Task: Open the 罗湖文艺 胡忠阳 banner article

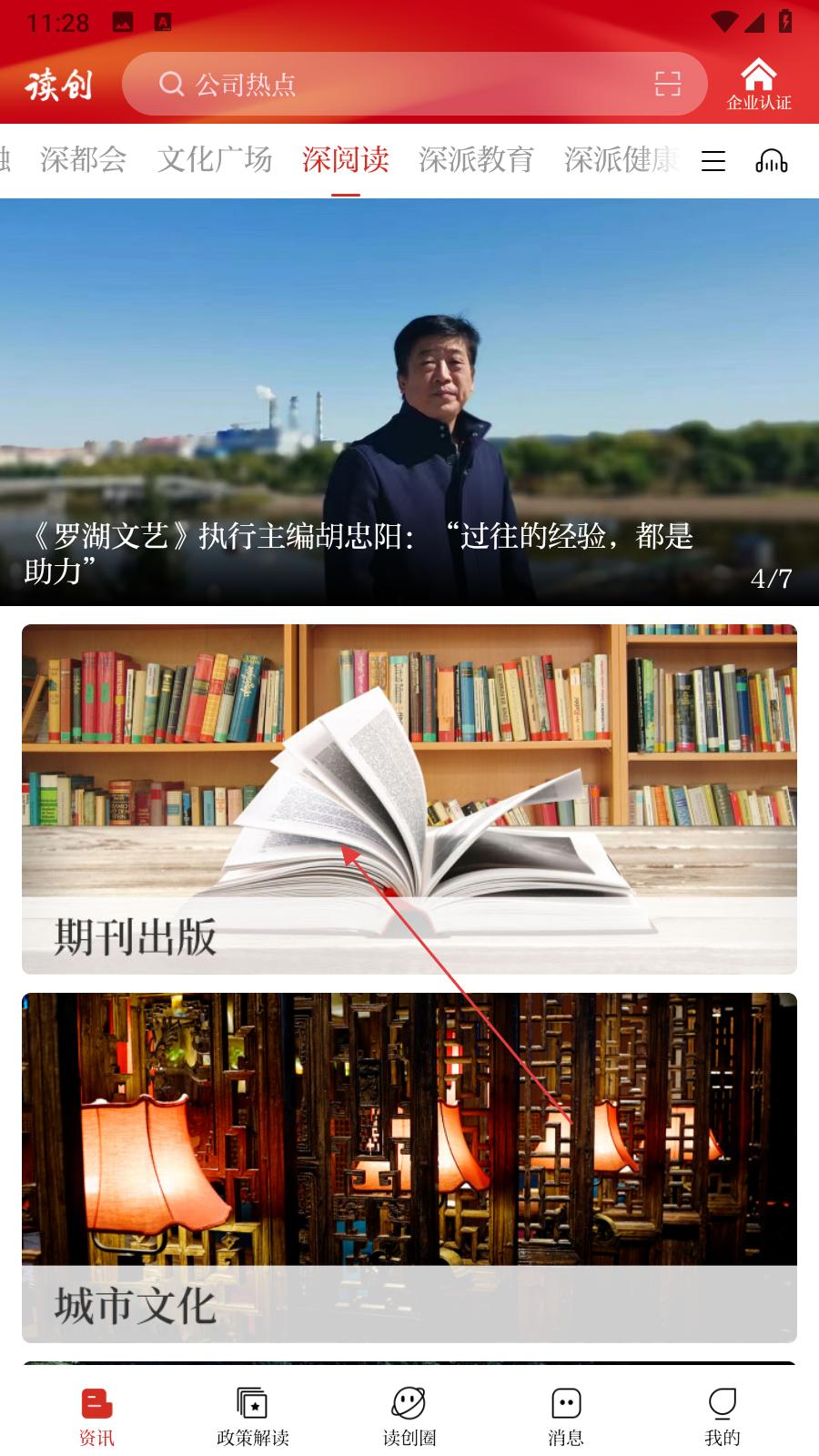Action: pyautogui.click(x=409, y=402)
